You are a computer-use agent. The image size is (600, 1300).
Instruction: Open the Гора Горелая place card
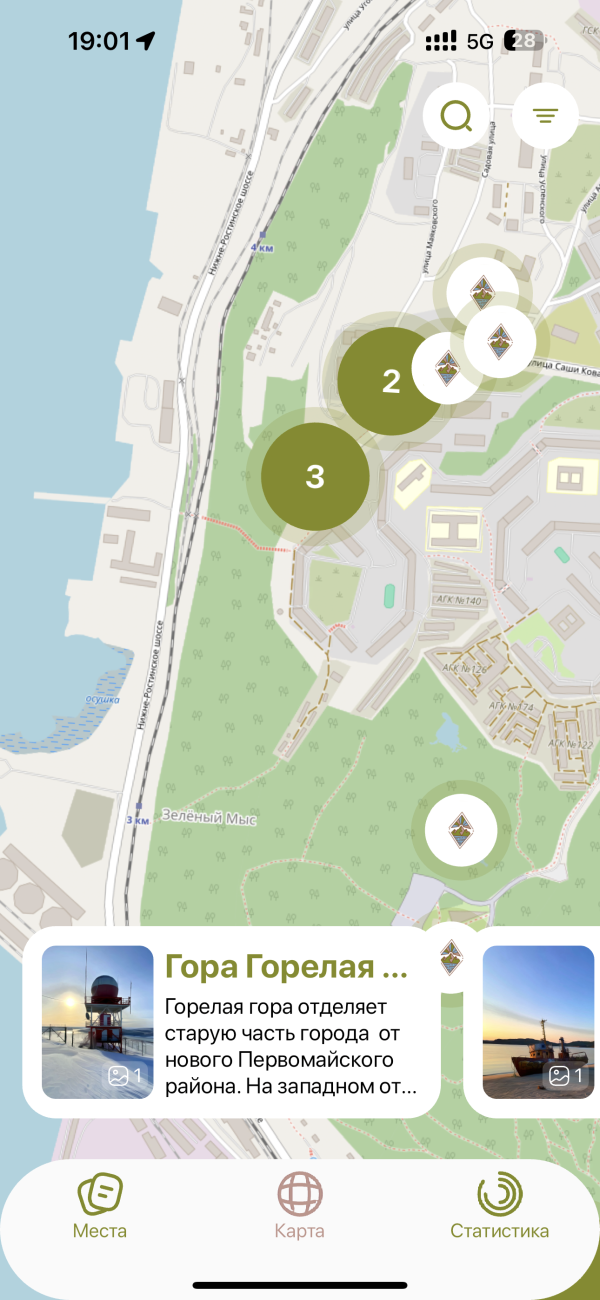(x=231, y=1021)
